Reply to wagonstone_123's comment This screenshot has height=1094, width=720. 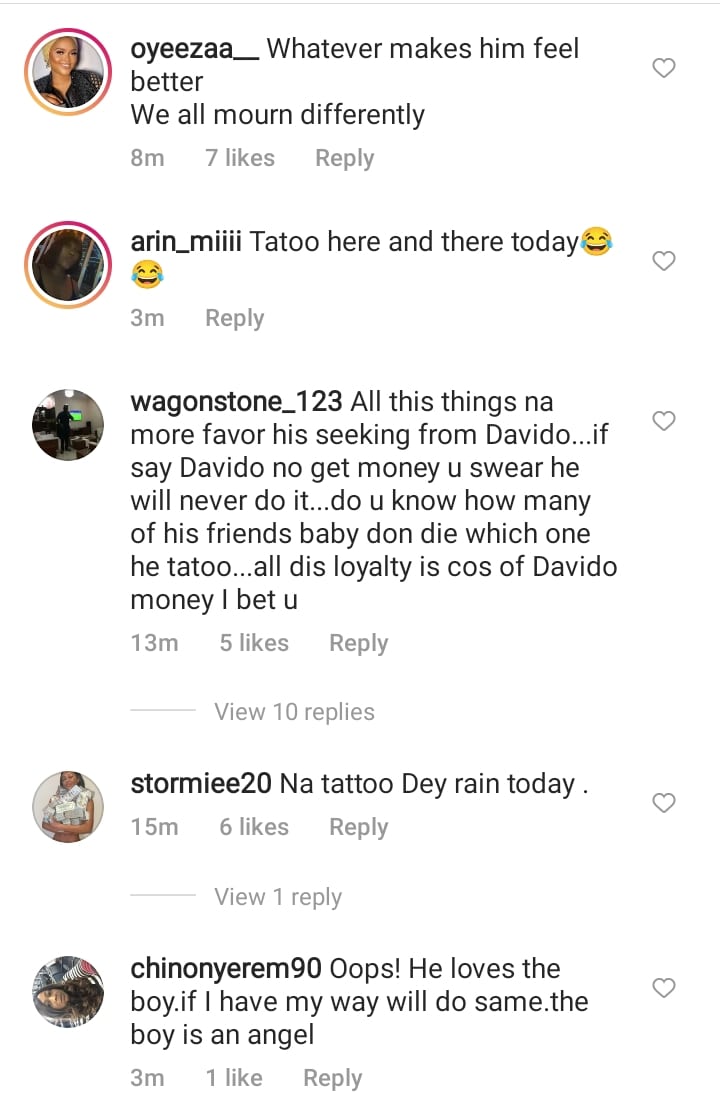(x=358, y=643)
